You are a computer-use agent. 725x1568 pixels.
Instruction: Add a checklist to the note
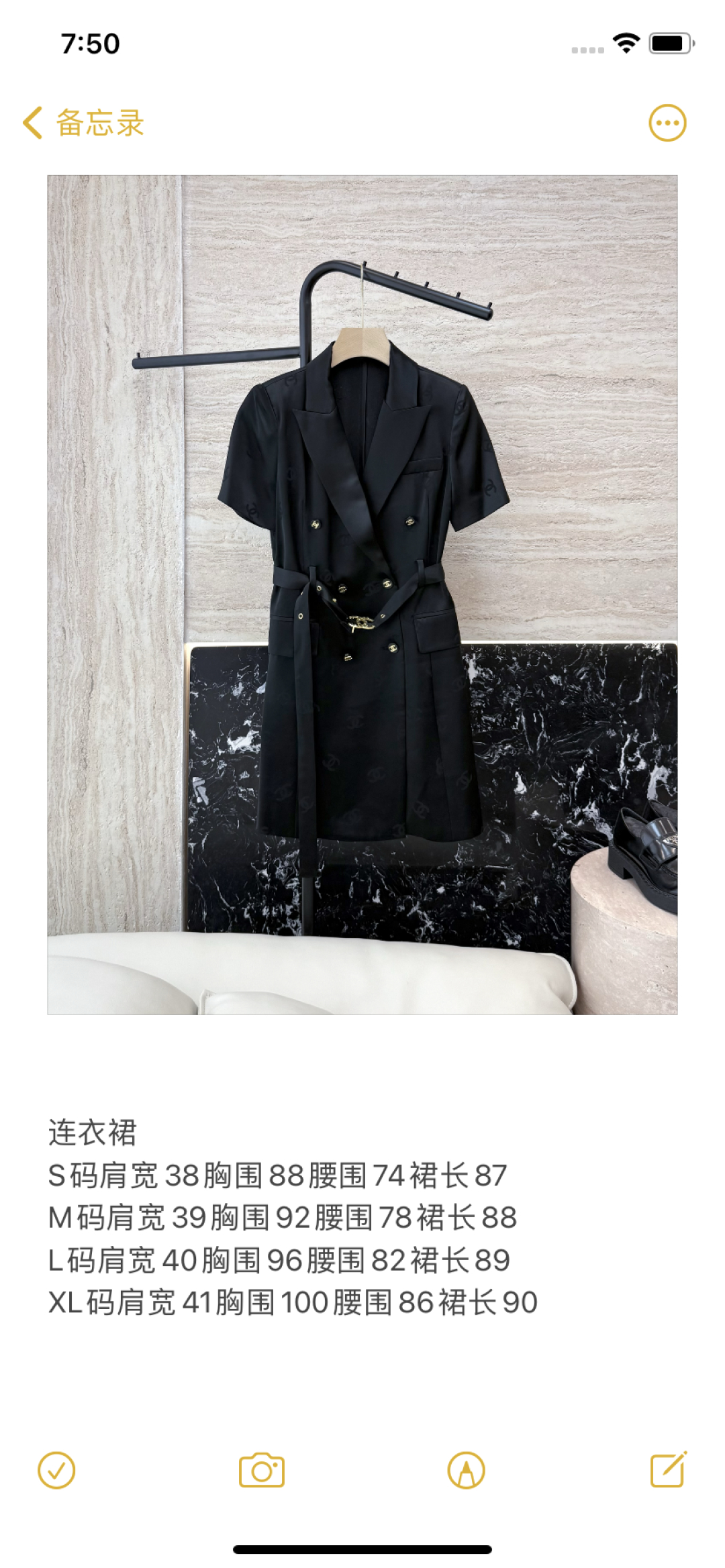tap(56, 1471)
